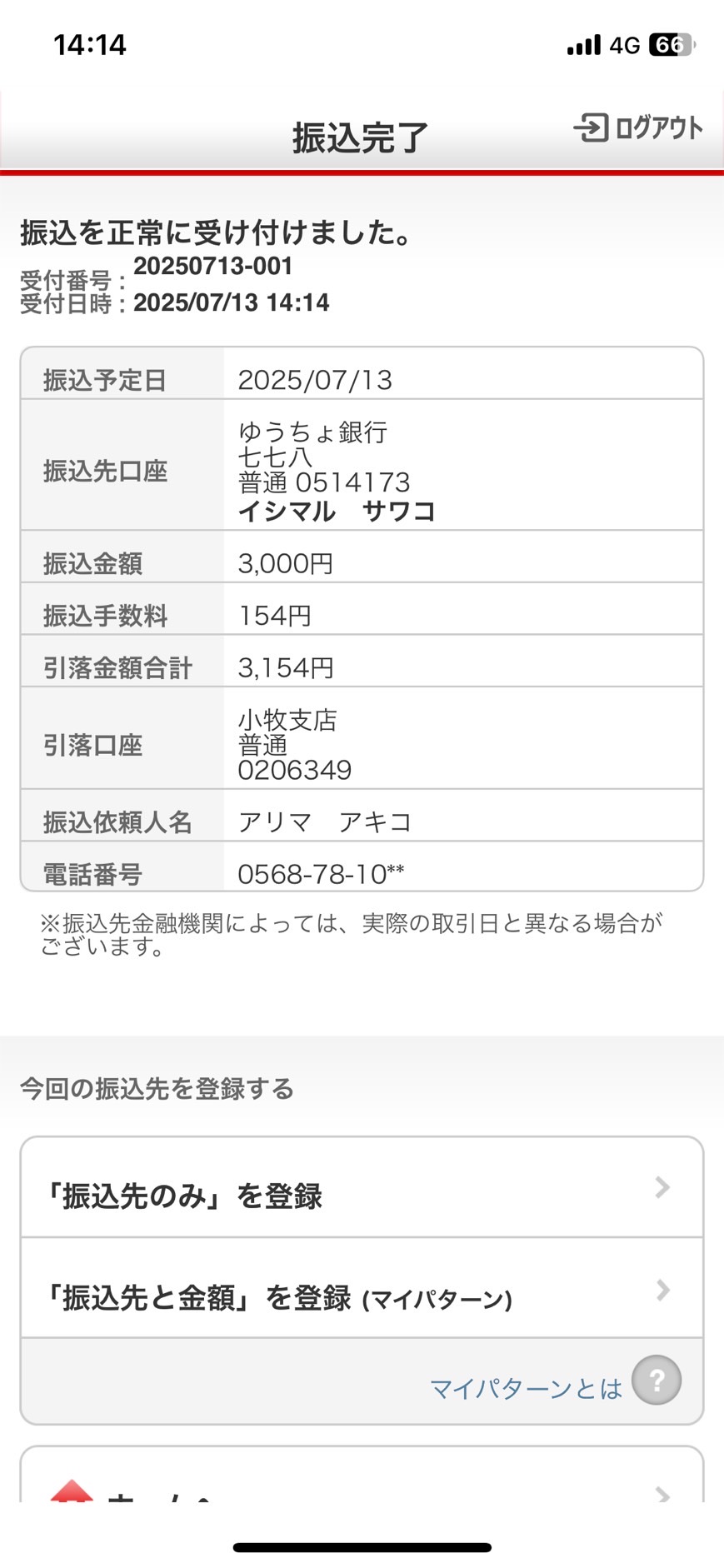
Task: Tap the ログアウト logout button
Action: pyautogui.click(x=638, y=127)
